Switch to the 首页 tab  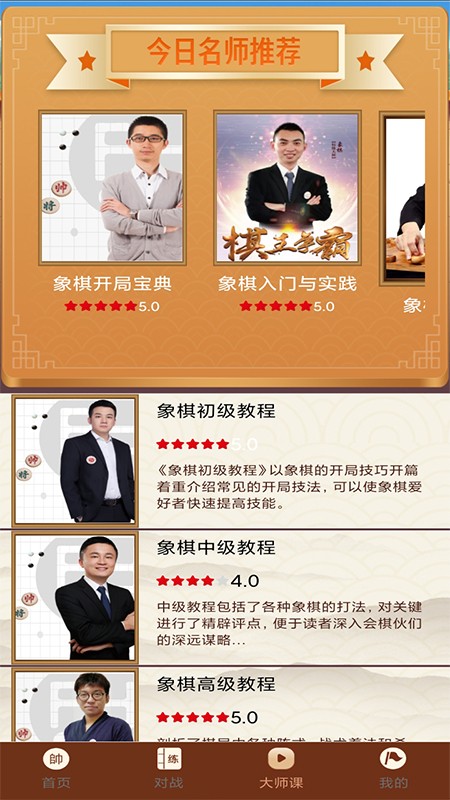56,770
